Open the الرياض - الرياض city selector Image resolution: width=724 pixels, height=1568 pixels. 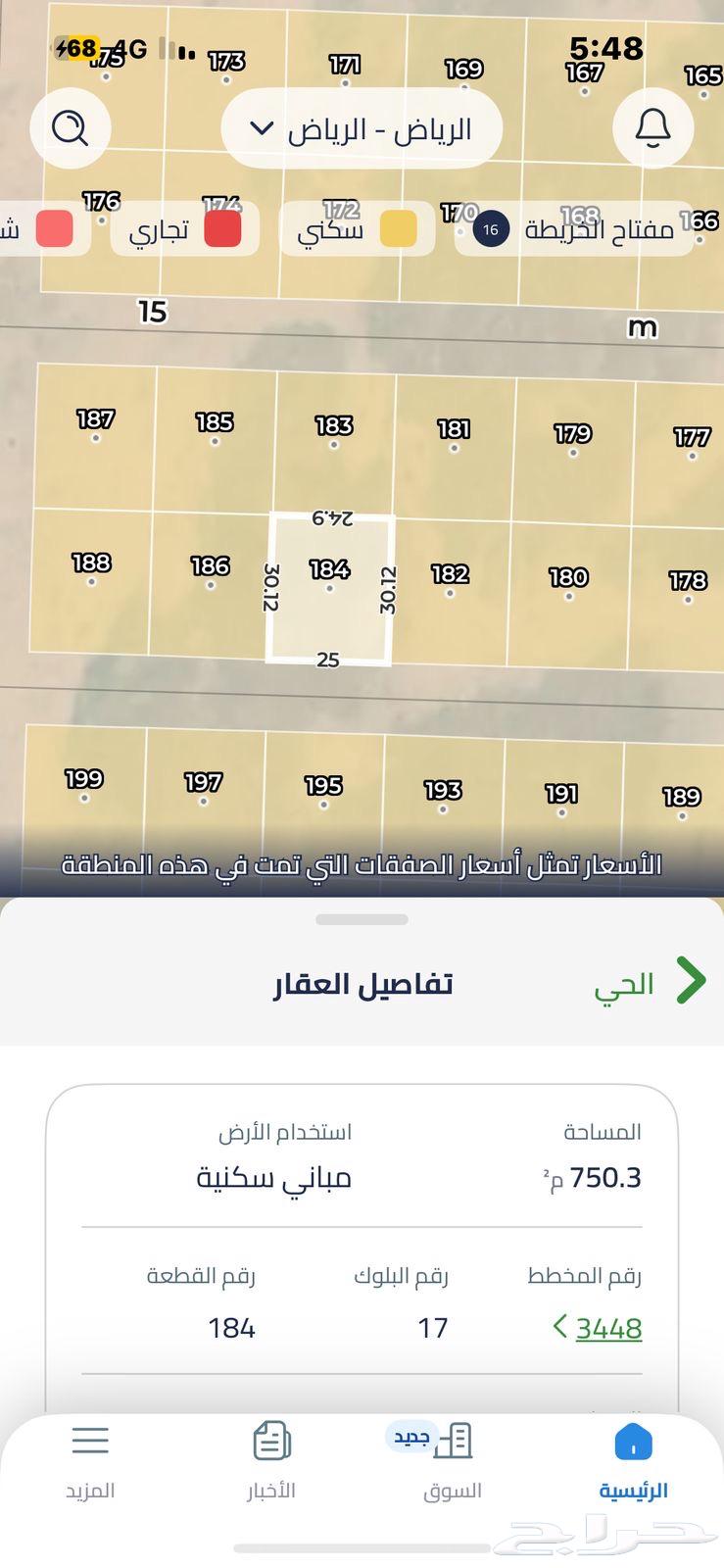(362, 127)
